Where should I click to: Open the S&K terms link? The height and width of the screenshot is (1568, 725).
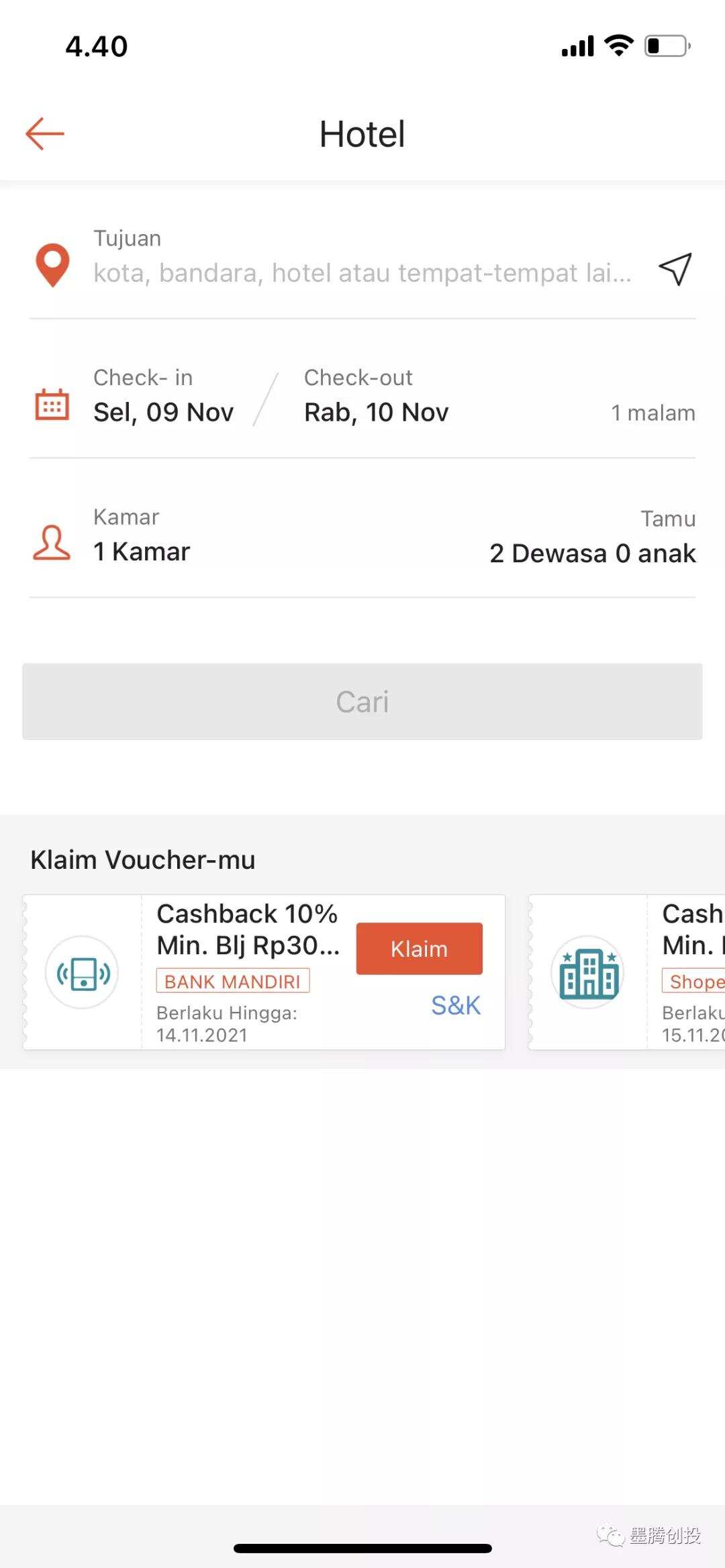coord(455,1004)
